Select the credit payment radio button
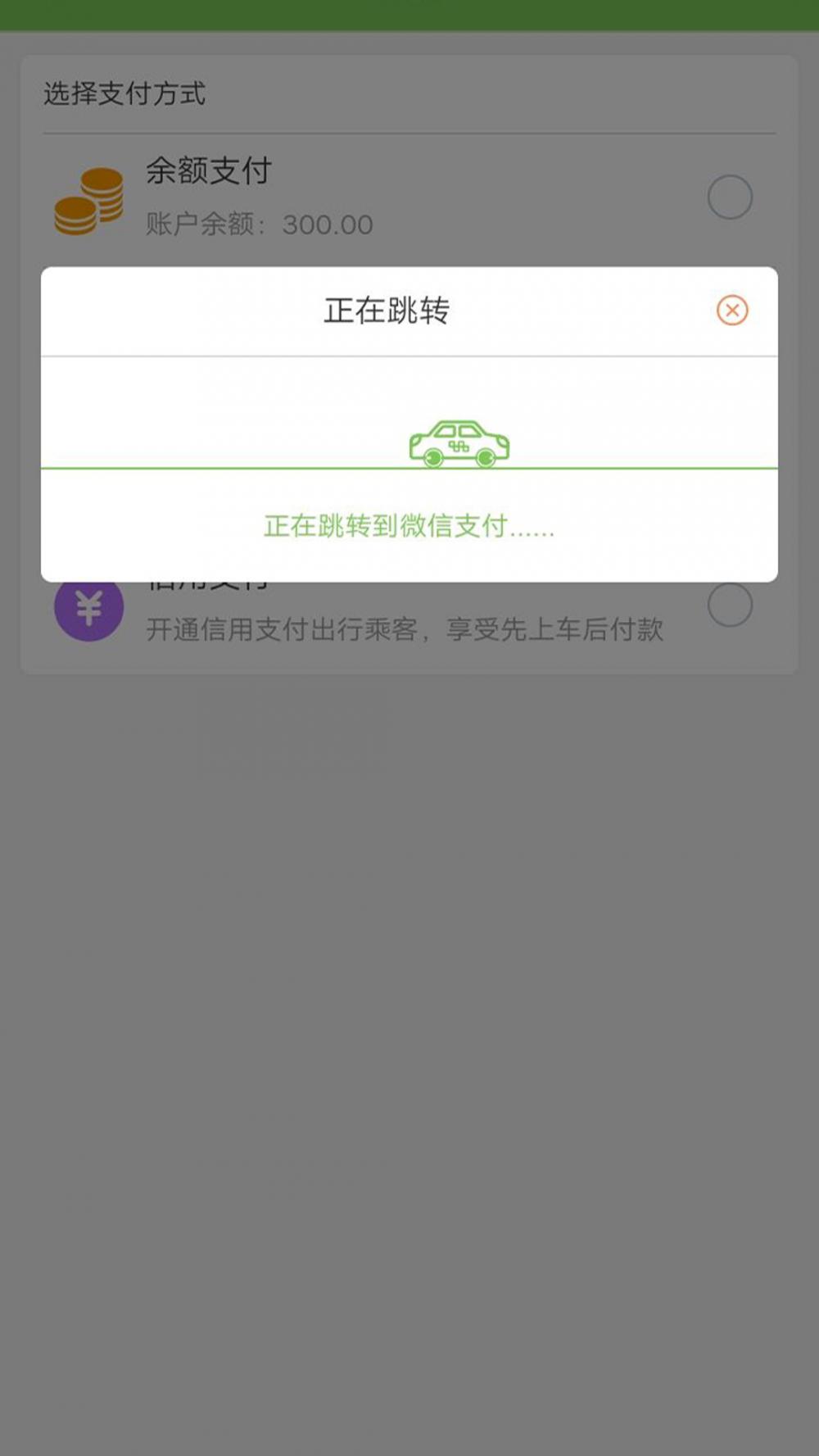The image size is (819, 1456). pos(730,606)
